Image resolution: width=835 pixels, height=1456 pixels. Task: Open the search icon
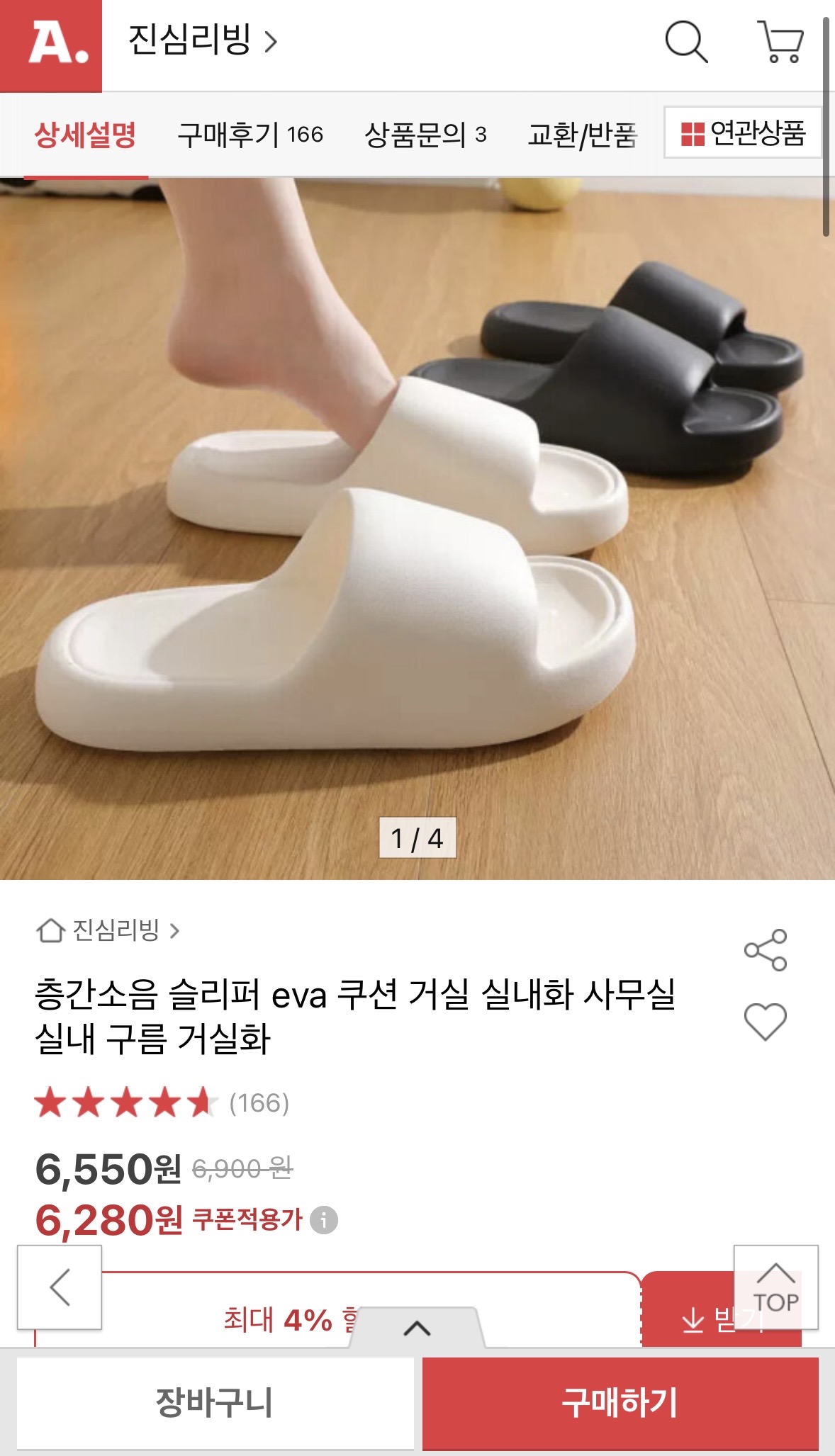[685, 42]
